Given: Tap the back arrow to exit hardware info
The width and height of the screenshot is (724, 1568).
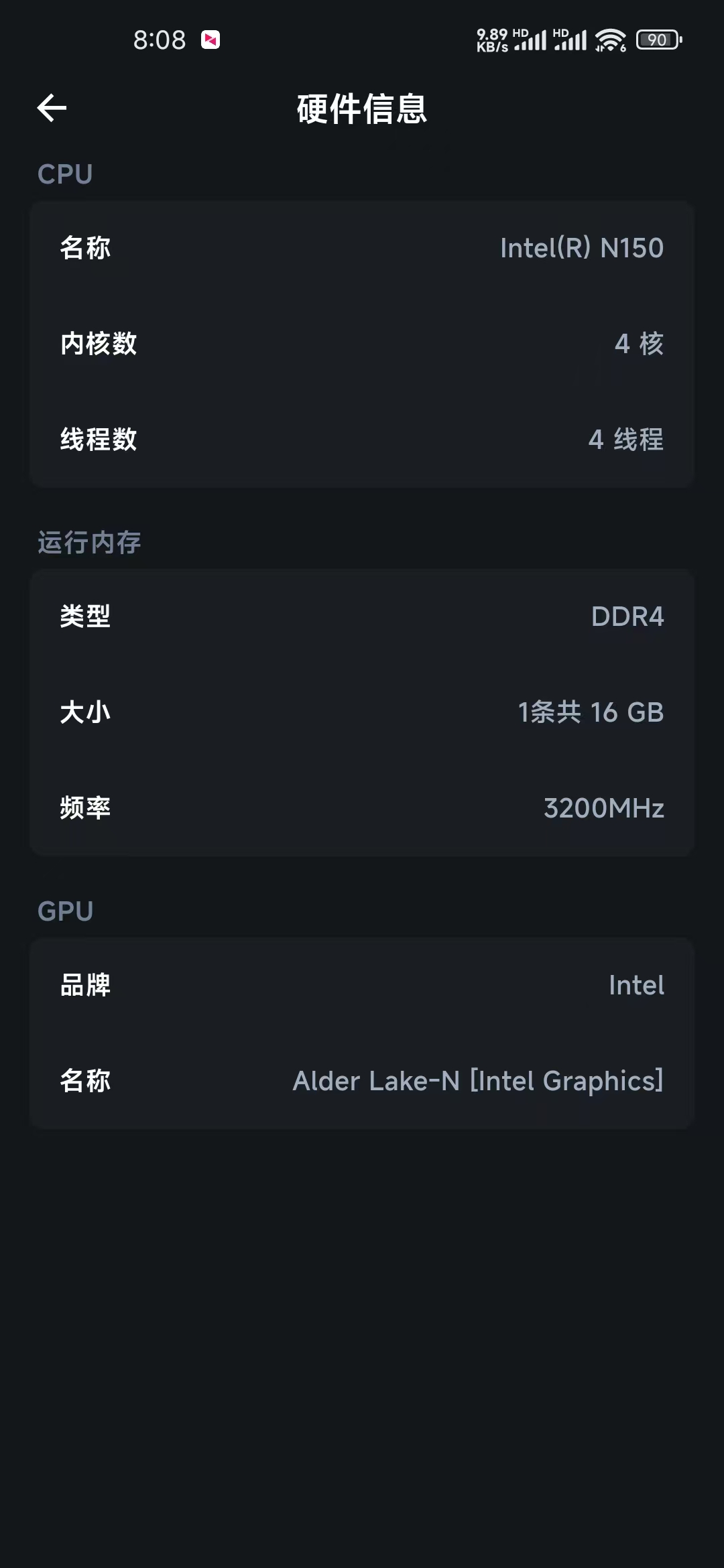Looking at the screenshot, I should point(51,107).
